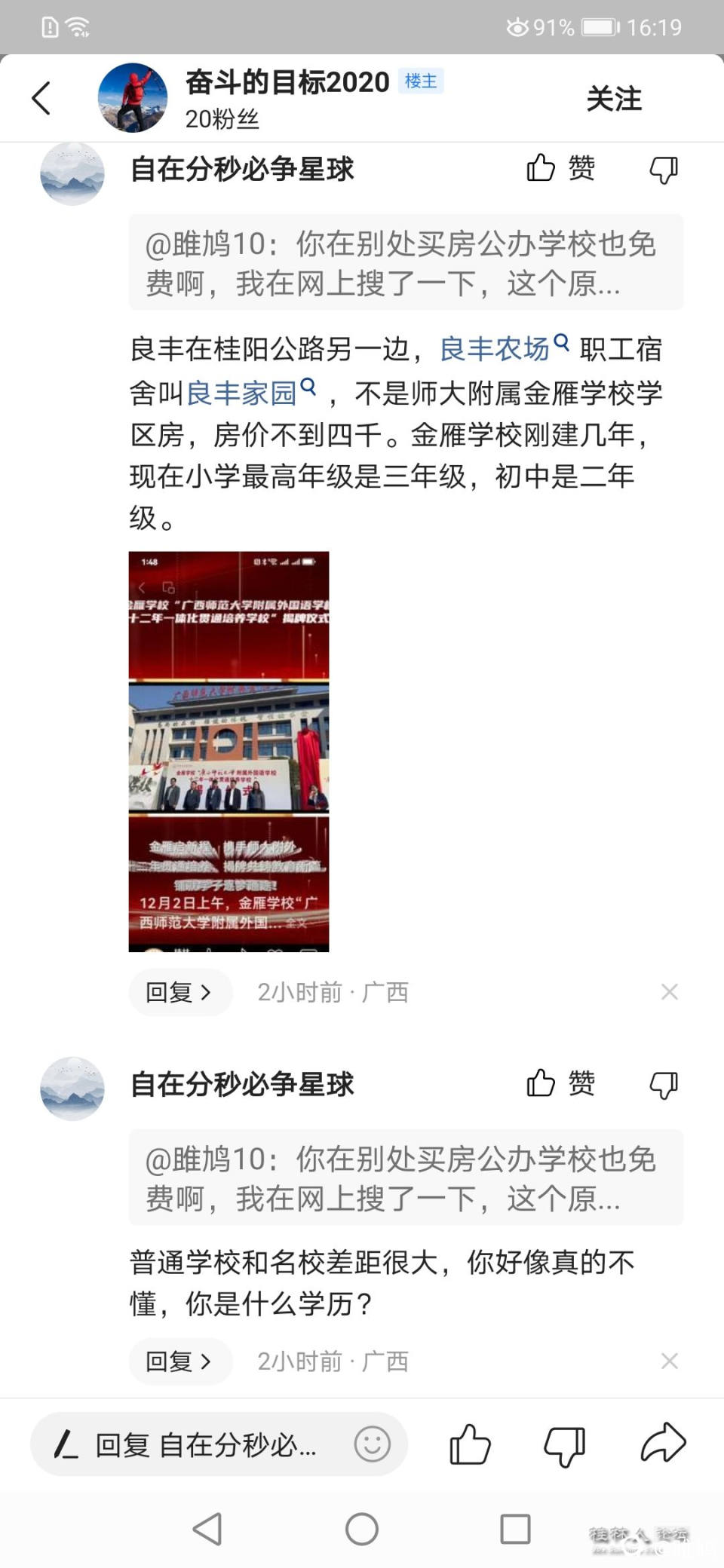This screenshot has height=1568, width=724.
Task: Follow the poster with 关注 button
Action: pos(613,99)
